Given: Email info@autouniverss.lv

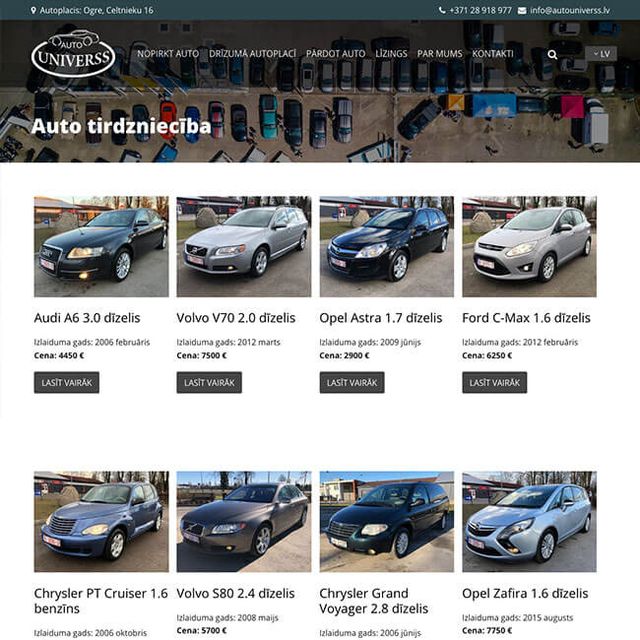Looking at the screenshot, I should pyautogui.click(x=569, y=10).
